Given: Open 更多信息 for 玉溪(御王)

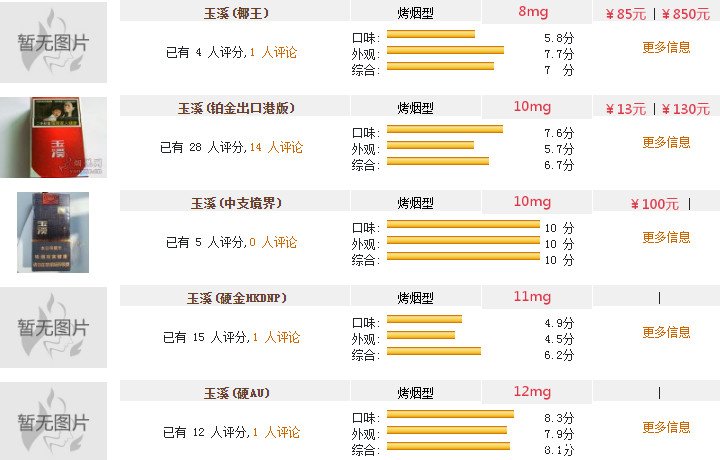Looking at the screenshot, I should [x=666, y=47].
